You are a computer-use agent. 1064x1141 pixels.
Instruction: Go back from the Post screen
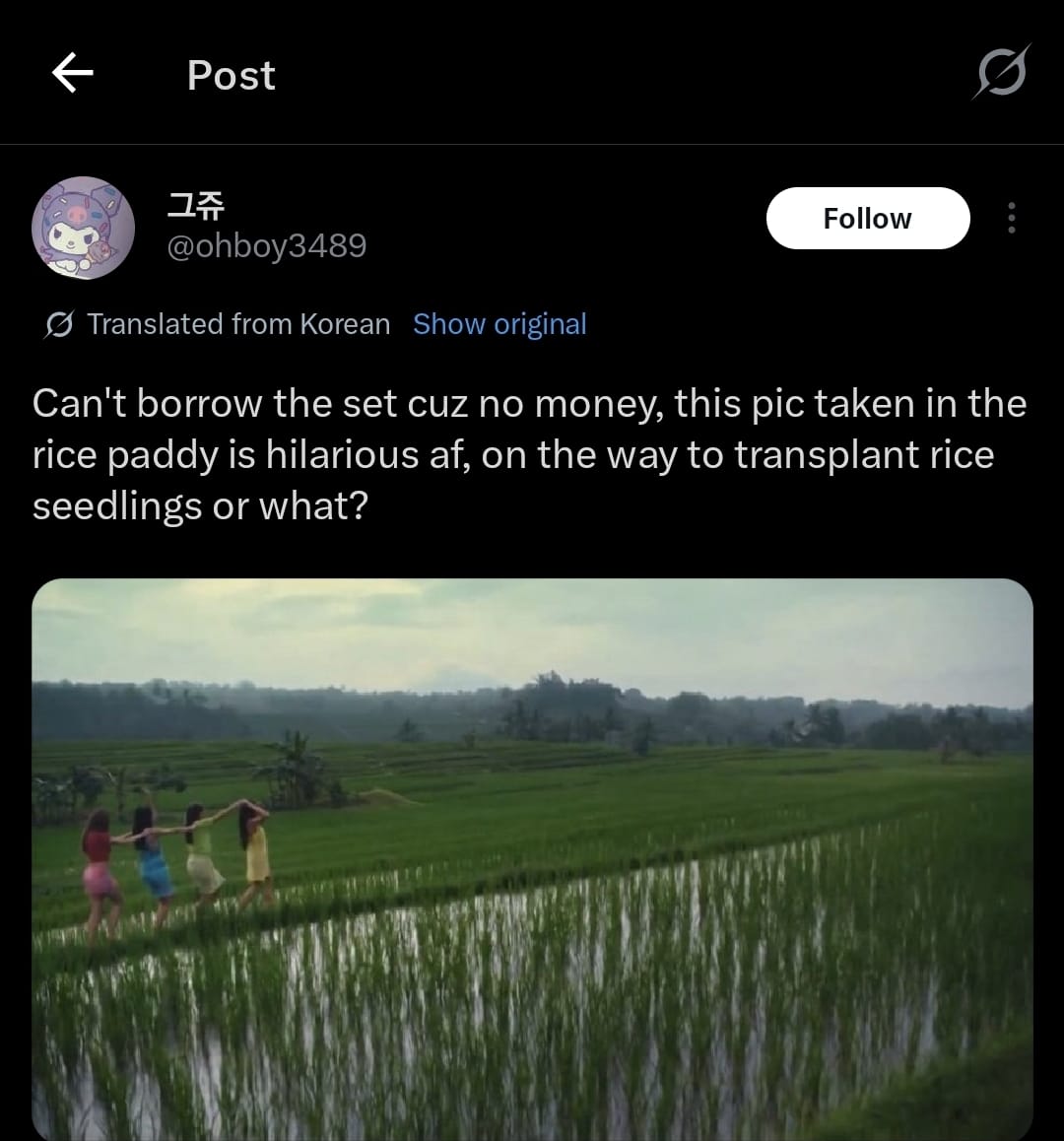click(x=72, y=73)
